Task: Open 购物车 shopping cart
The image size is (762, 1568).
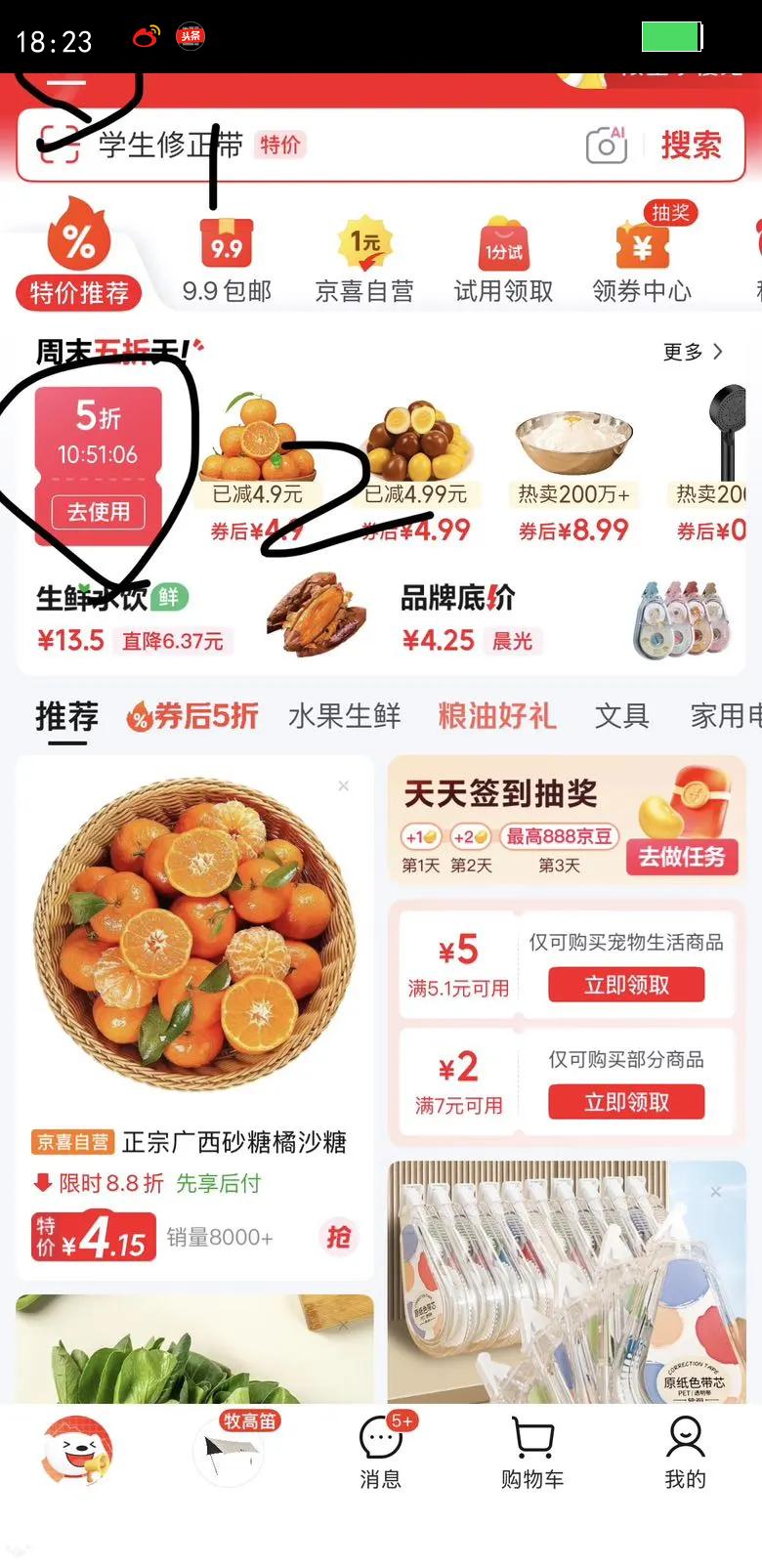Action: (532, 1453)
